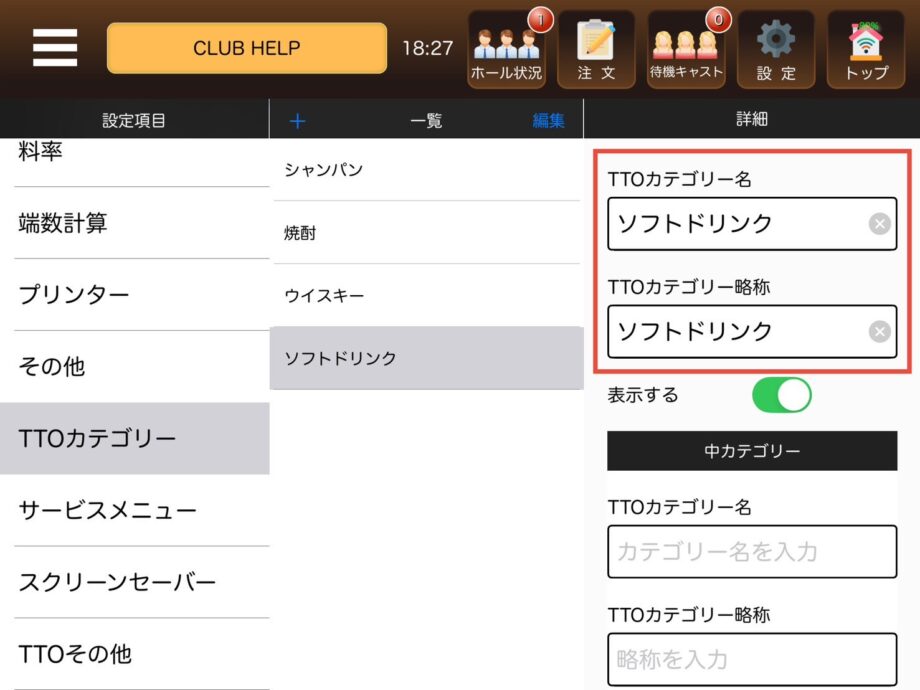
Task: Tap the 略称を入力 input field
Action: pyautogui.click(x=751, y=659)
